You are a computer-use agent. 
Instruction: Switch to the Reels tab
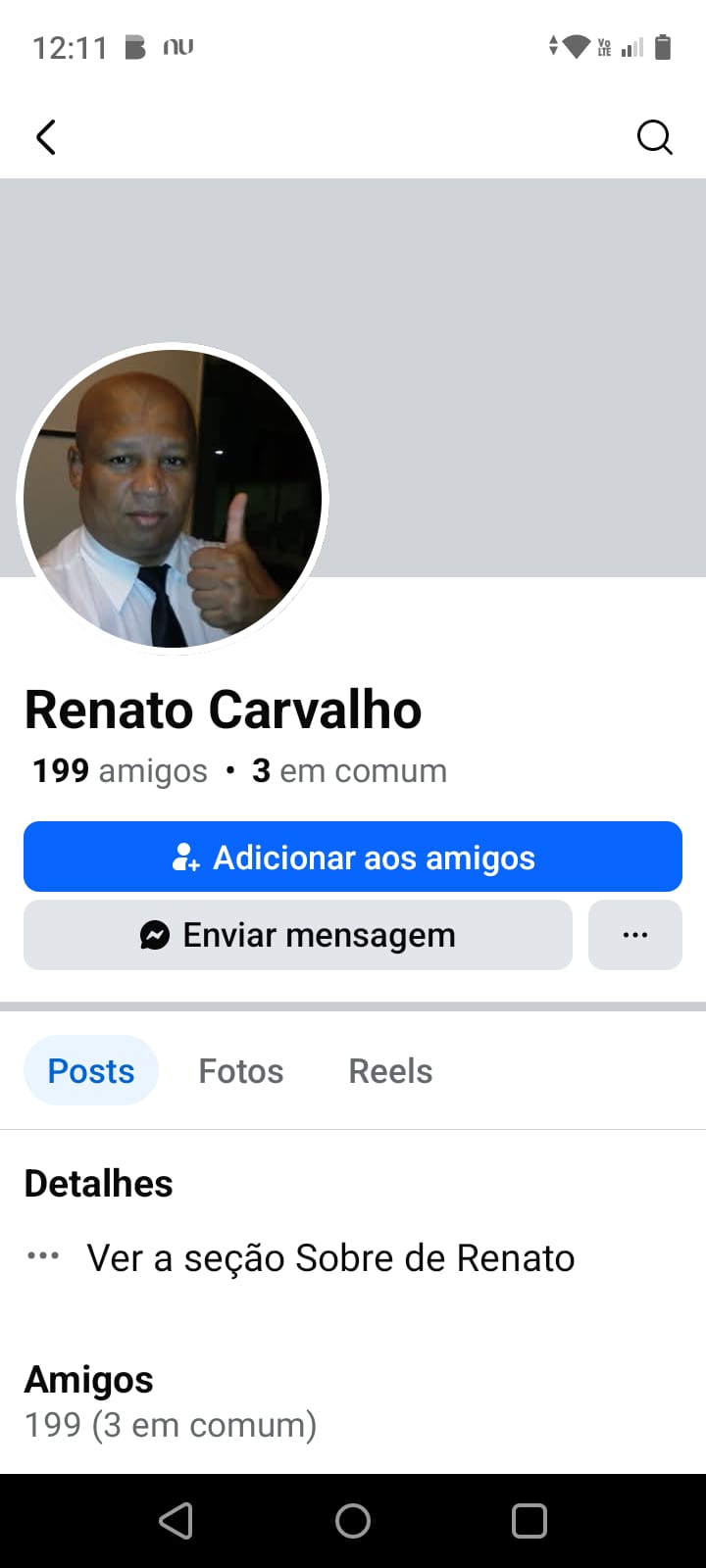click(390, 1071)
